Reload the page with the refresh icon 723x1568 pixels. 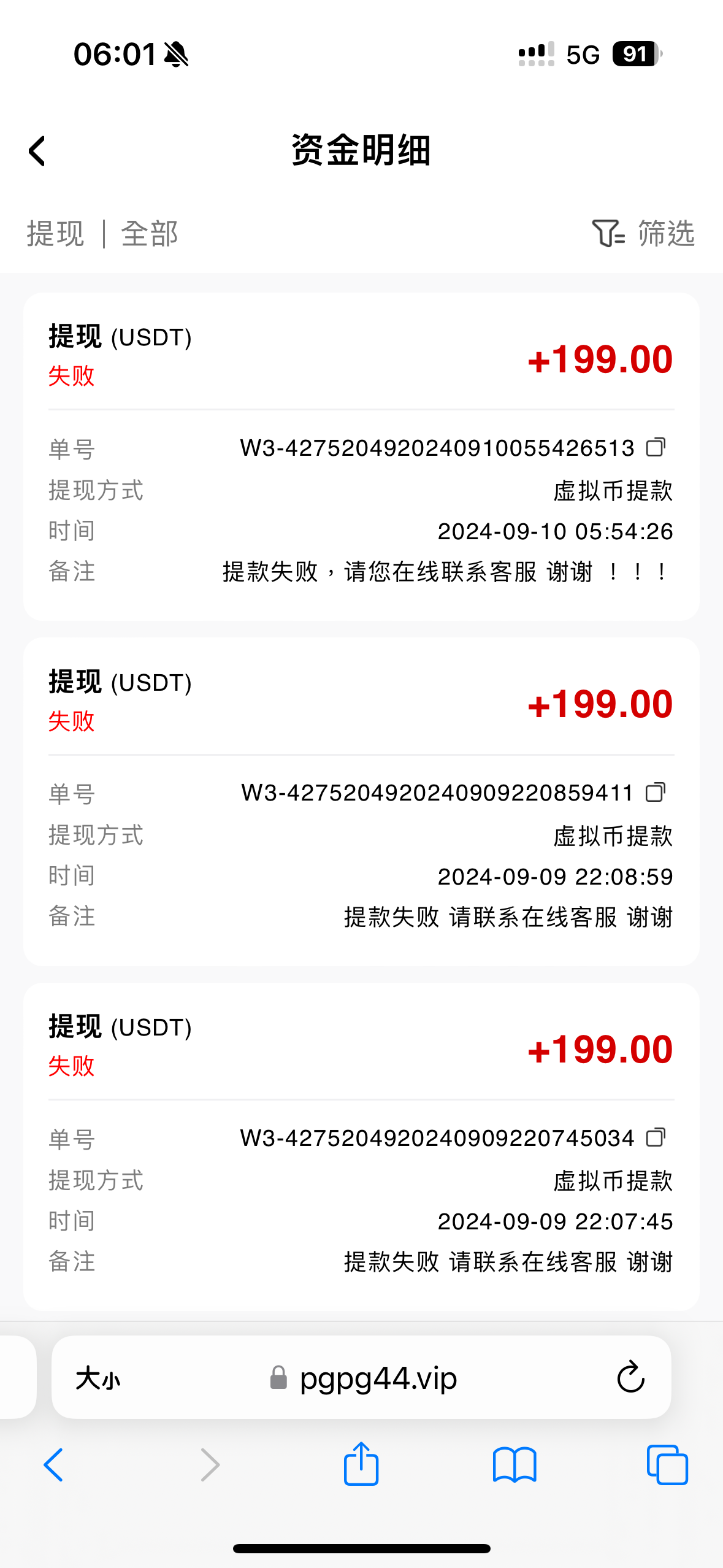[x=630, y=1377]
